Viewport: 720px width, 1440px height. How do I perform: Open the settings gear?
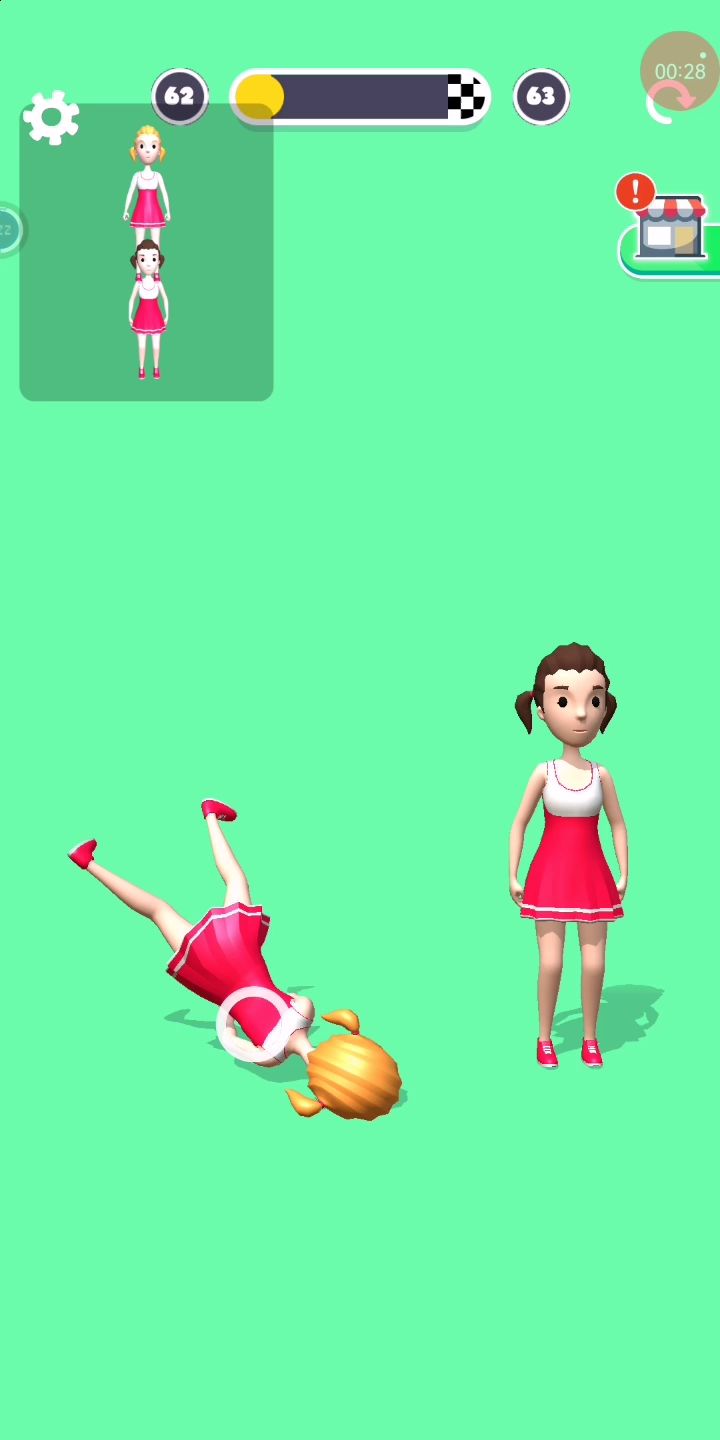(51, 118)
